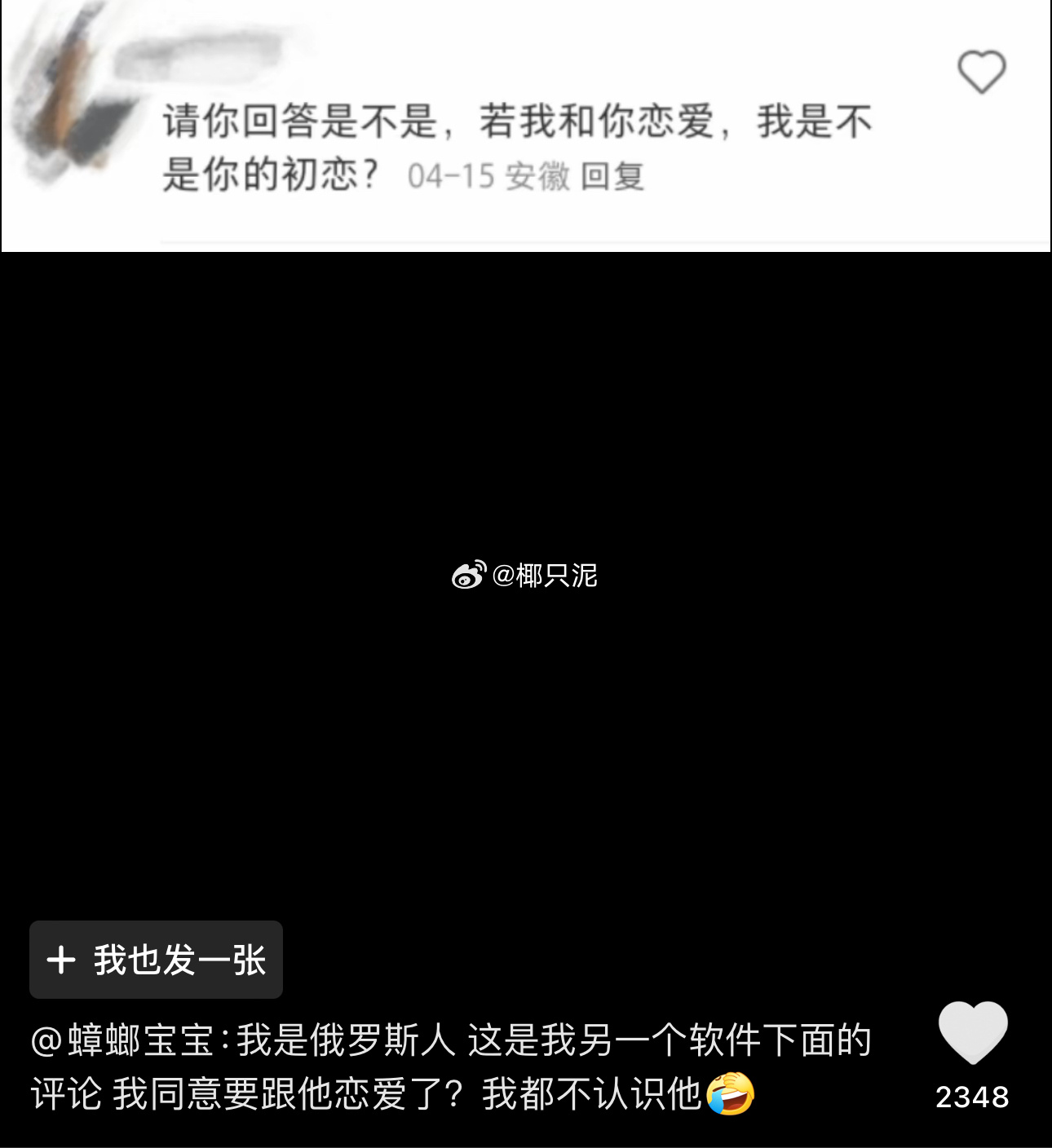Like the comment with 2348 likes
Image resolution: width=1052 pixels, height=1148 pixels.
coord(972,1032)
